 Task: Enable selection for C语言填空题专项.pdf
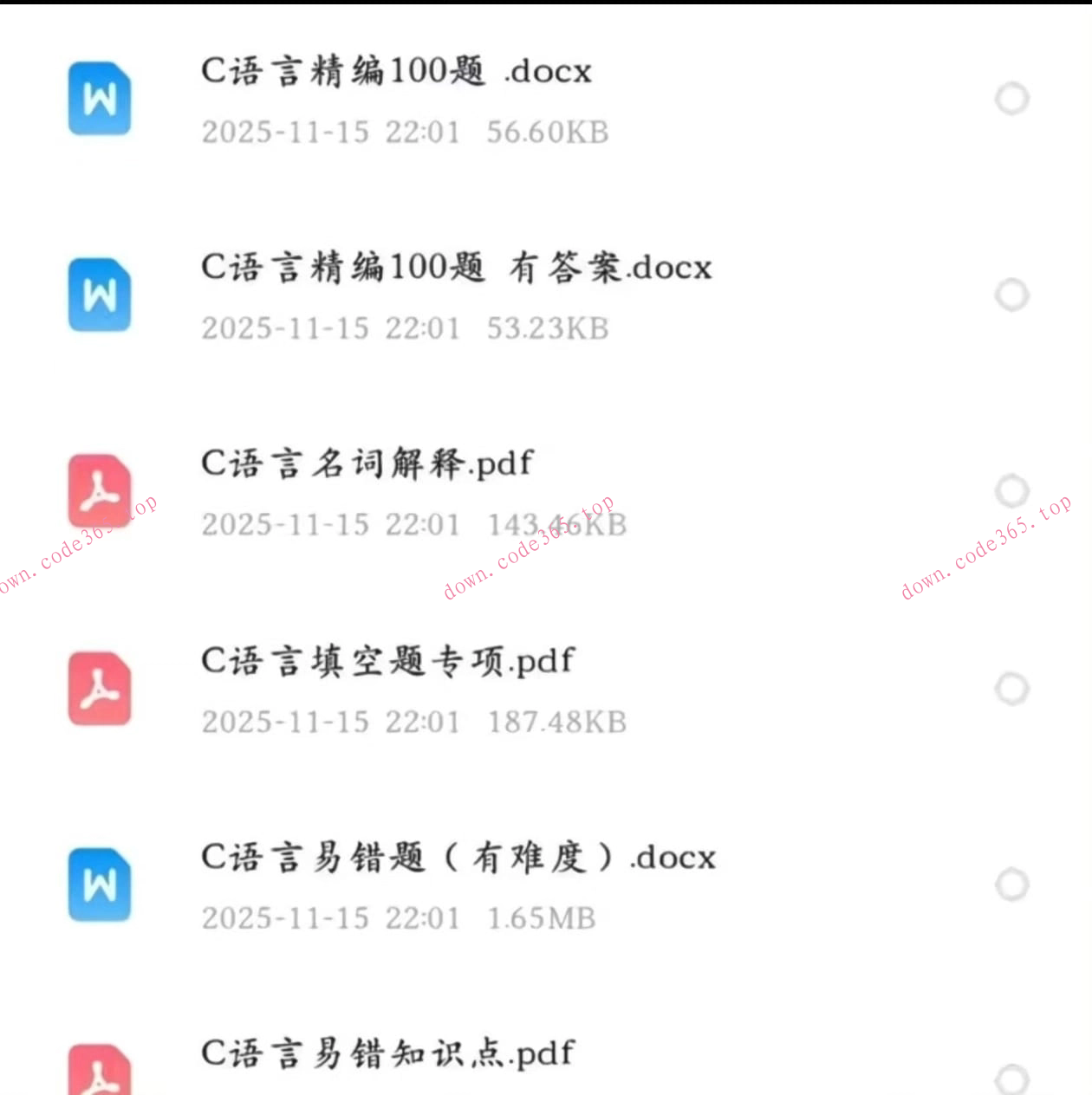[1012, 689]
